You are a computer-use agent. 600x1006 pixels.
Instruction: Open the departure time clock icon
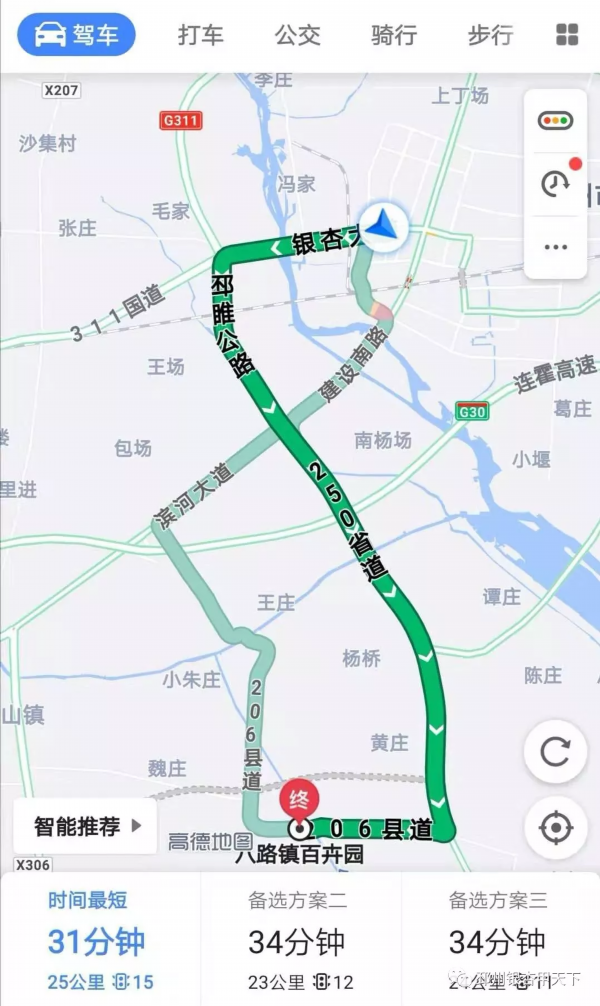[555, 183]
